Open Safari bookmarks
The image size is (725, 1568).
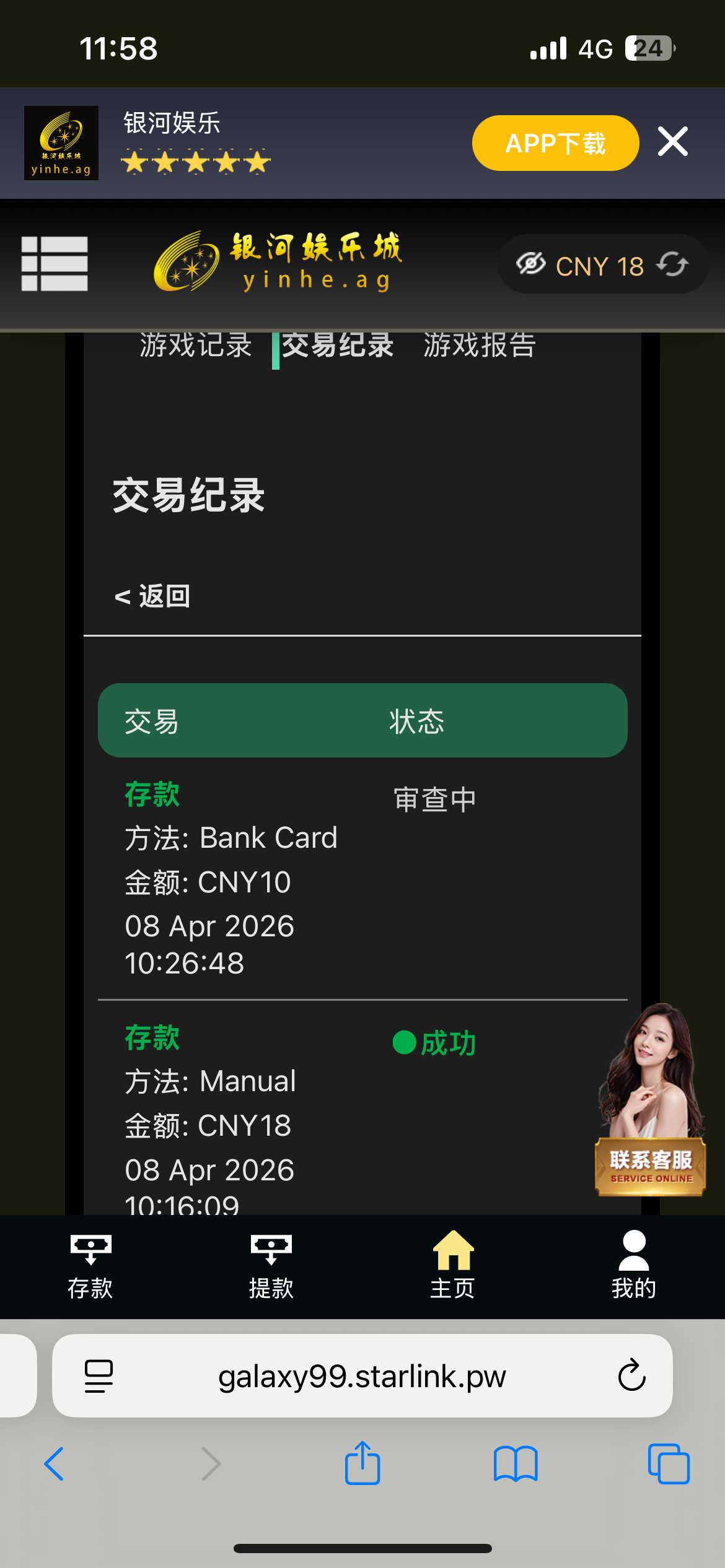click(516, 1464)
